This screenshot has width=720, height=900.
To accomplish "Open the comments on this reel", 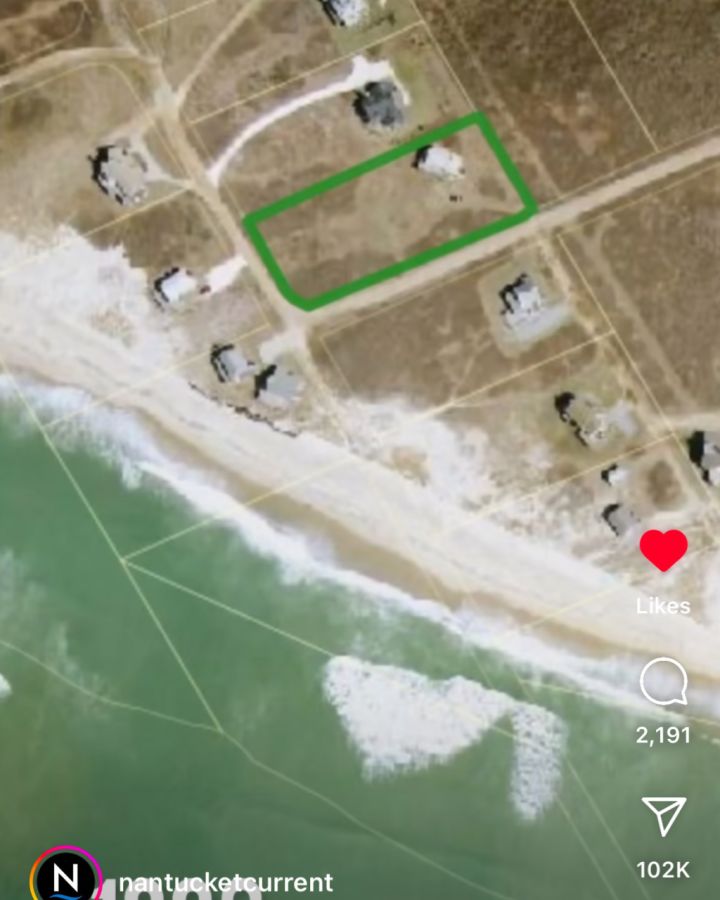I will click(663, 684).
